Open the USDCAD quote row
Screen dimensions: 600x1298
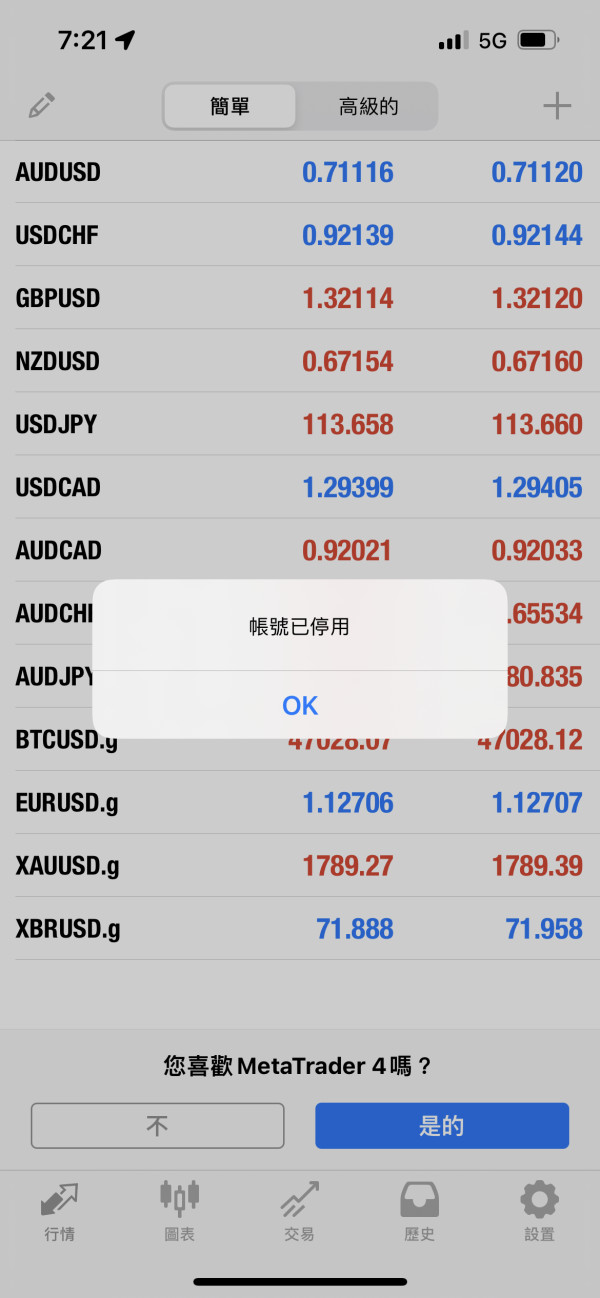point(300,487)
